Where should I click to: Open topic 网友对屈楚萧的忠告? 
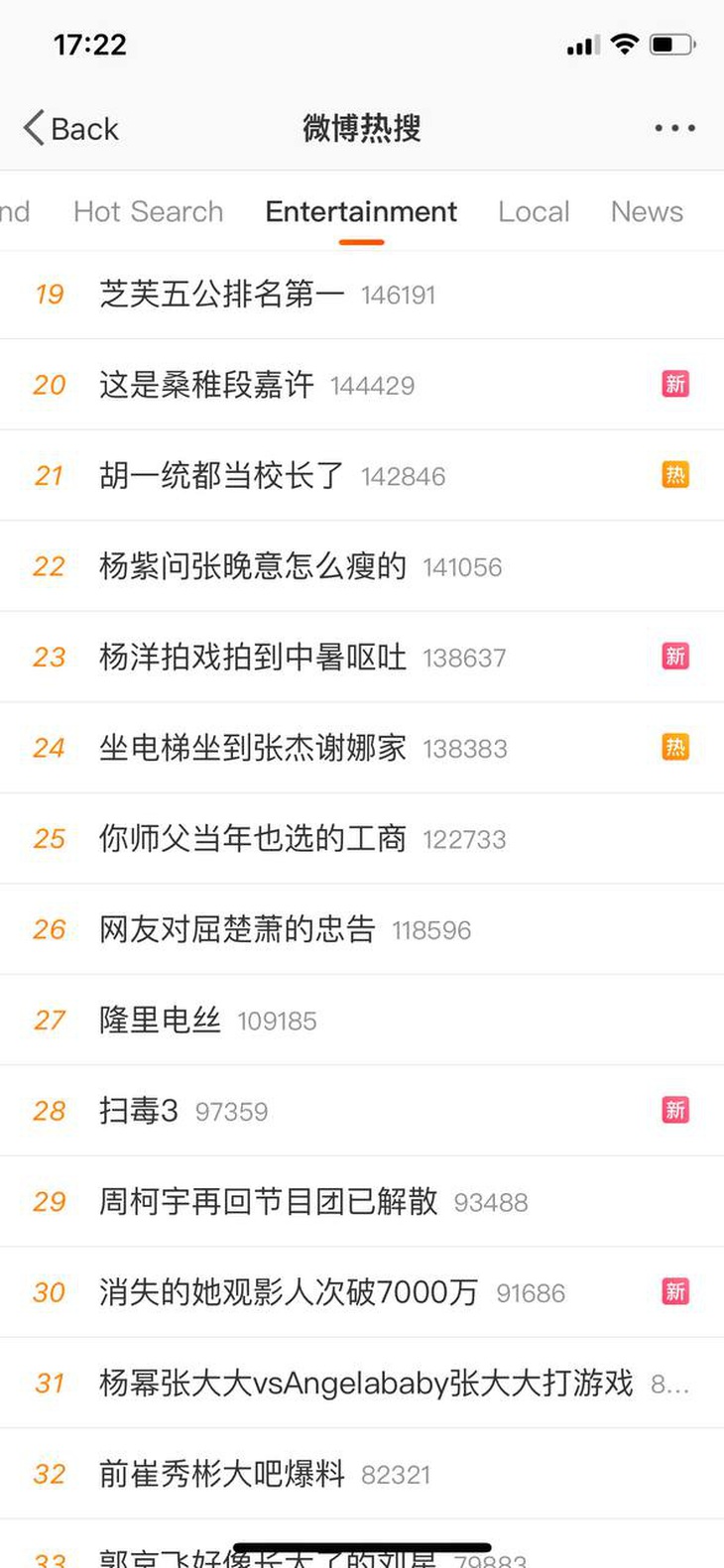pos(236,929)
